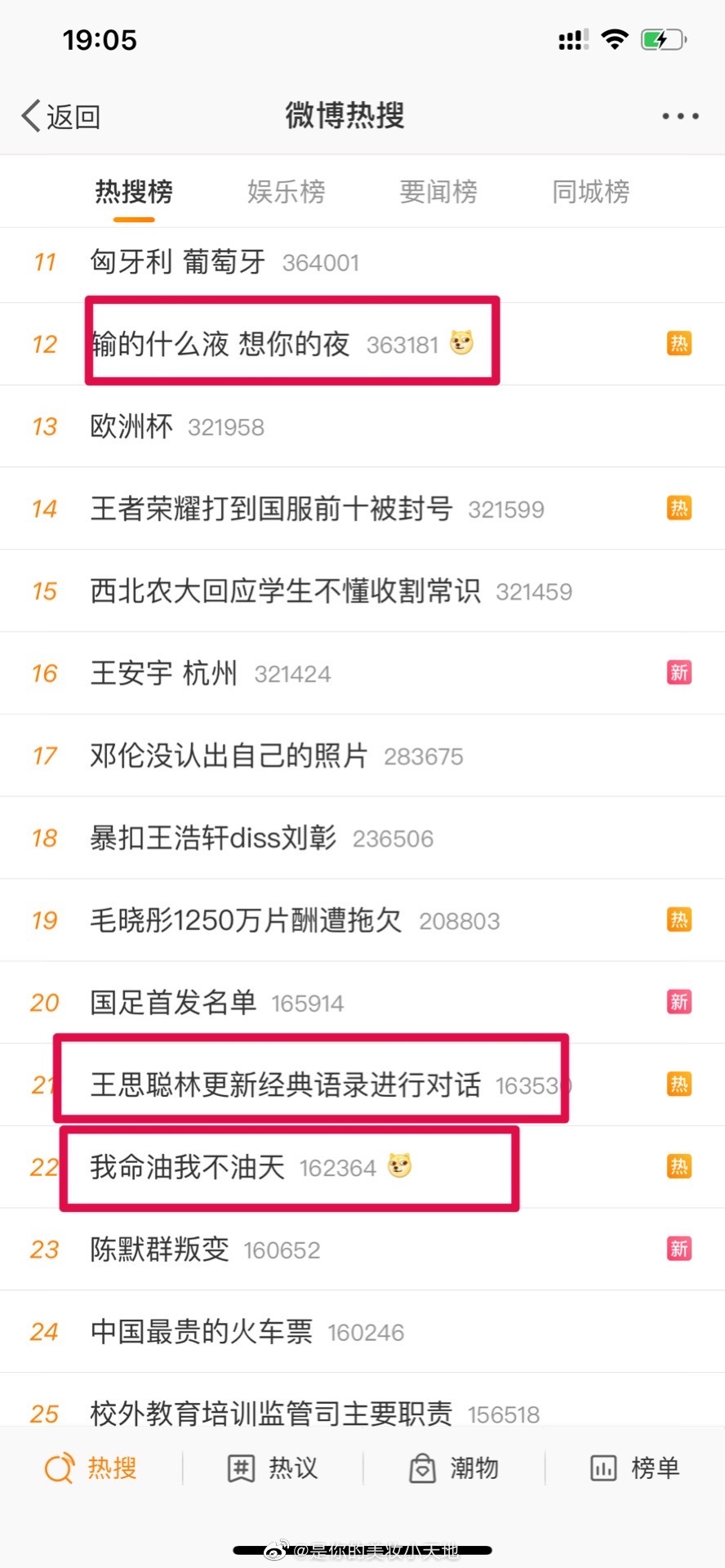View the 欧洲杯 trending topic
Viewport: 725px width, 1568px height.
point(132,426)
